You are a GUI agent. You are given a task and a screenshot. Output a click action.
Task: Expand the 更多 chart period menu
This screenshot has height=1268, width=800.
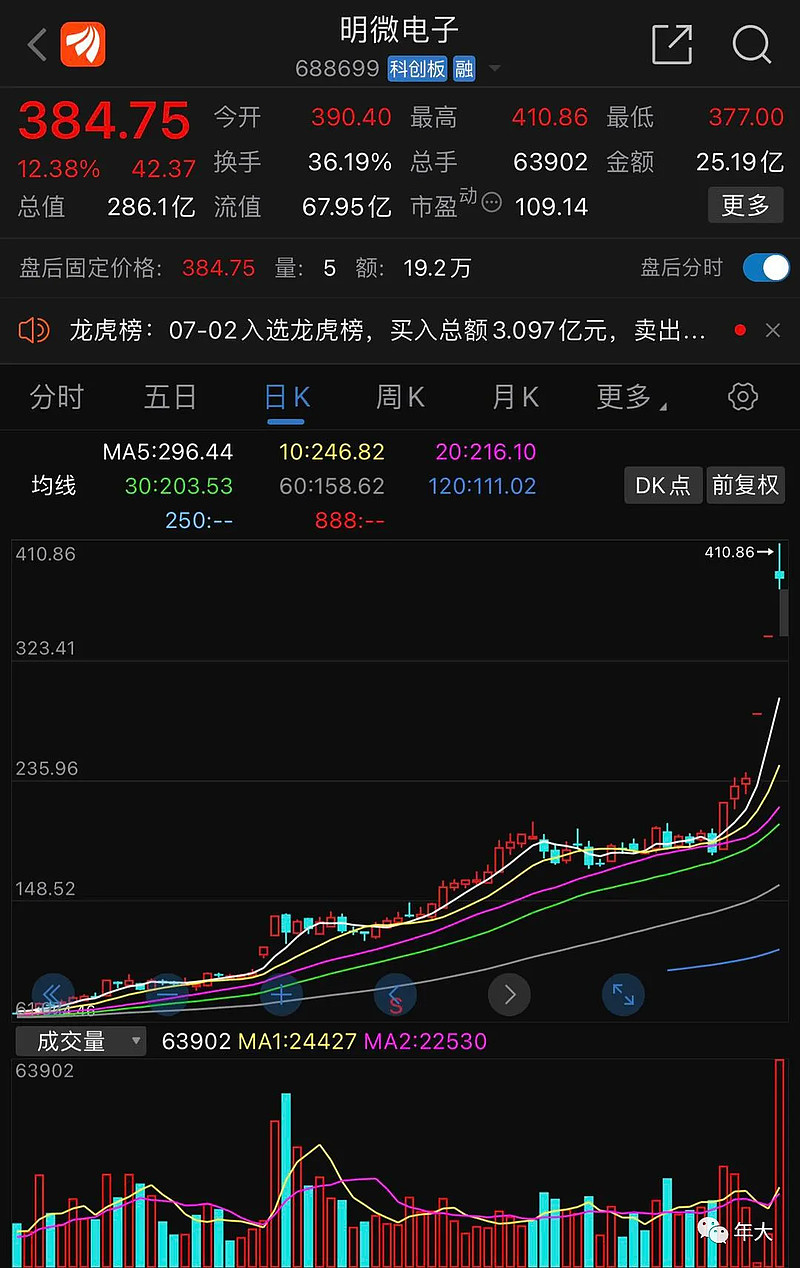pyautogui.click(x=630, y=397)
